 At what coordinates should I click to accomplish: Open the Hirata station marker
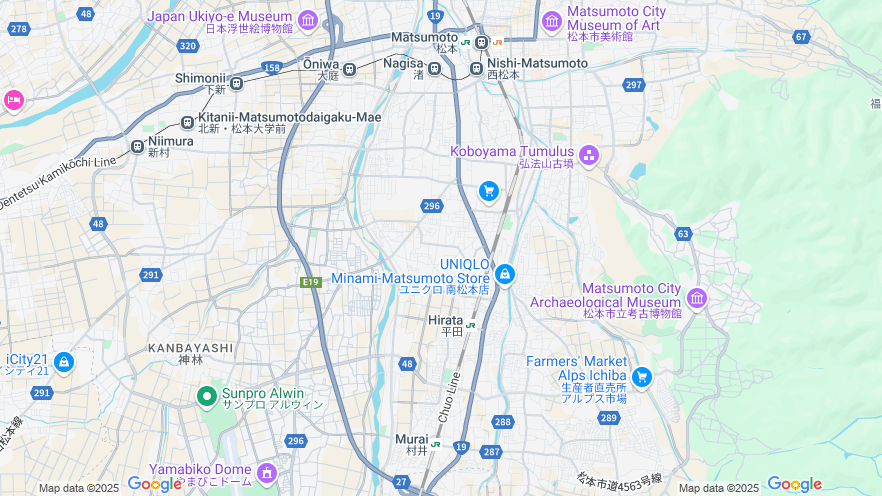click(x=470, y=325)
